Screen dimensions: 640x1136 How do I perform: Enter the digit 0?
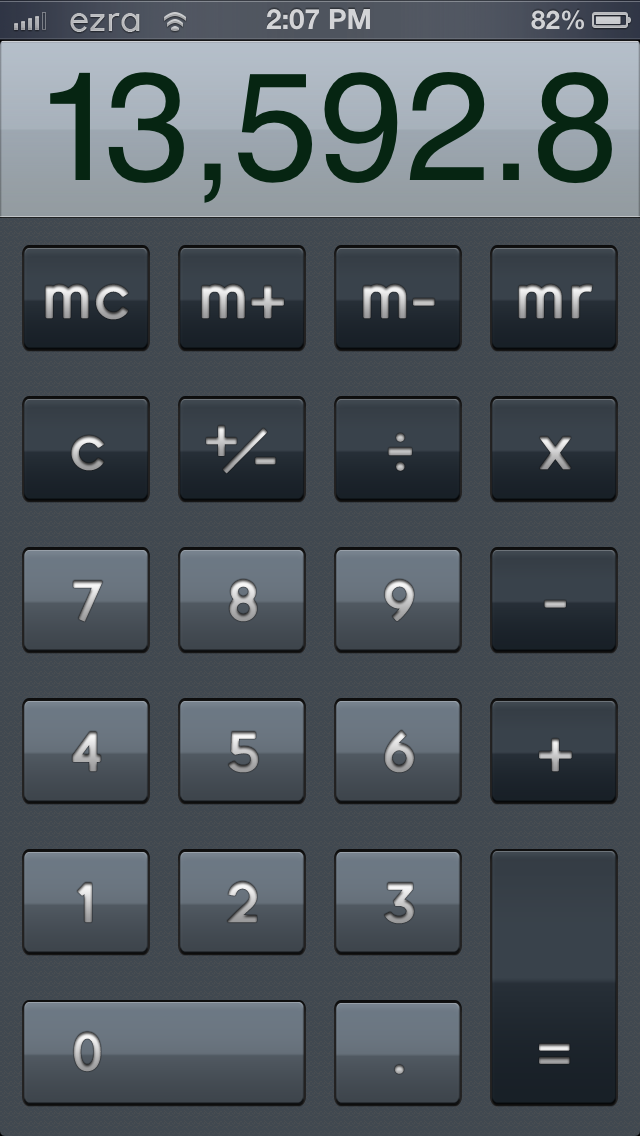[164, 1053]
